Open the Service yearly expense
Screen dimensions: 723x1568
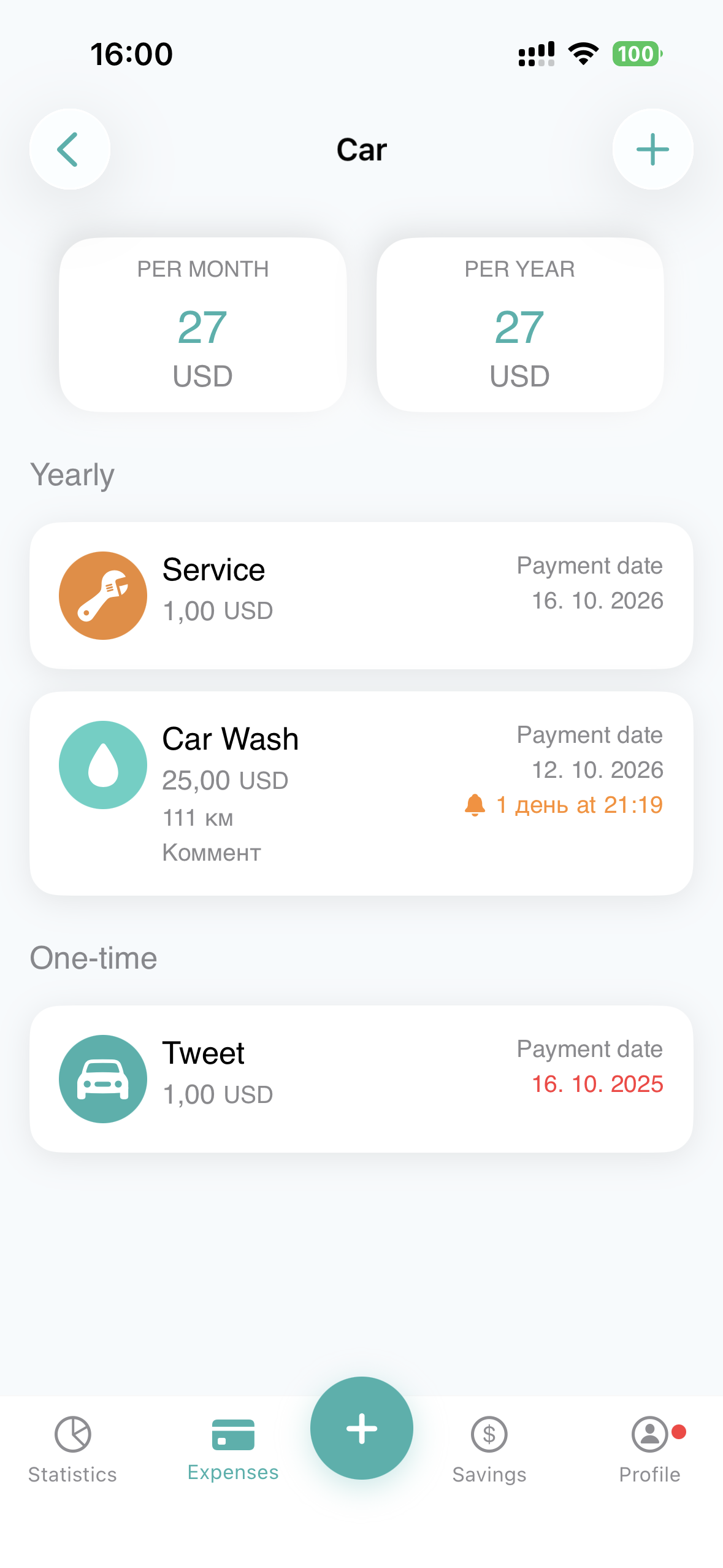pyautogui.click(x=361, y=595)
